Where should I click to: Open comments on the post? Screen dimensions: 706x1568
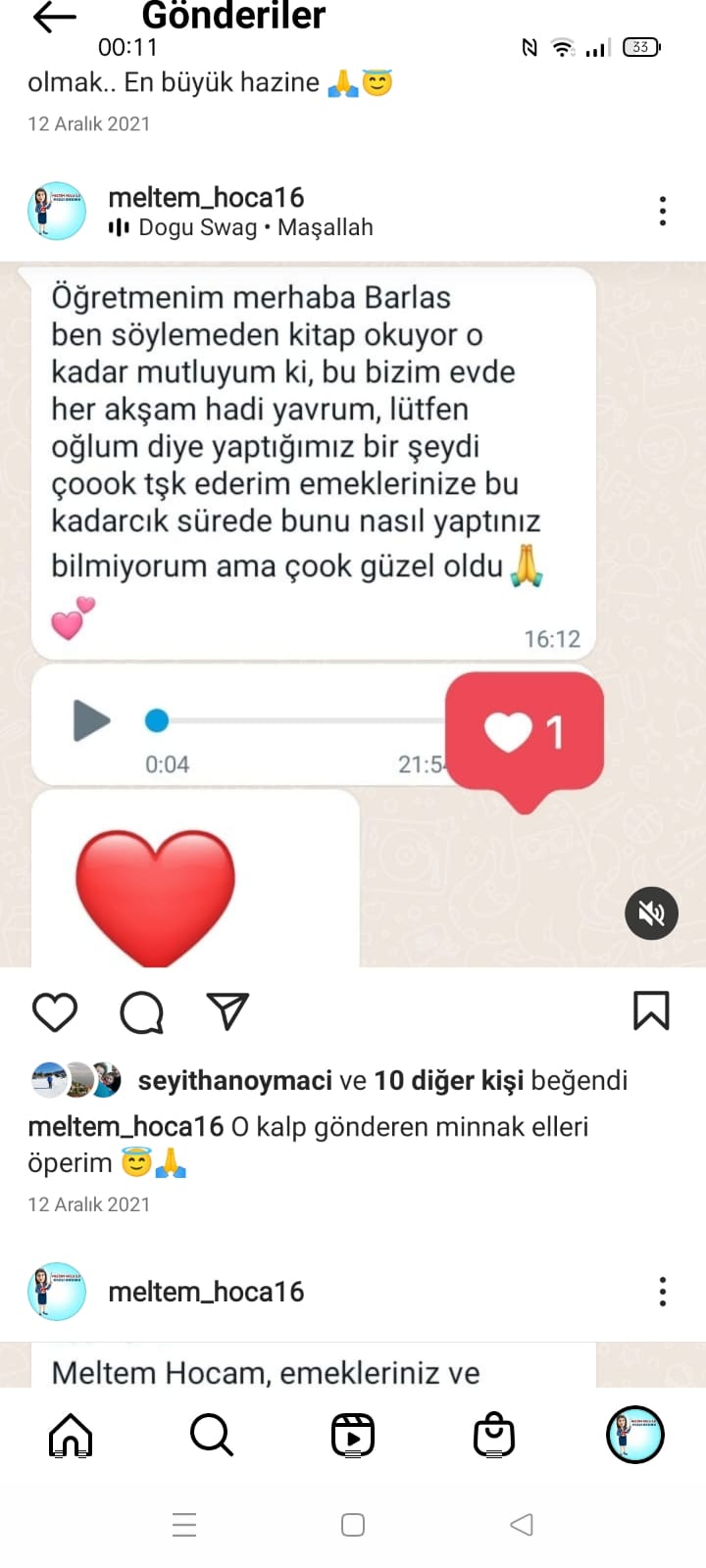pyautogui.click(x=141, y=1012)
